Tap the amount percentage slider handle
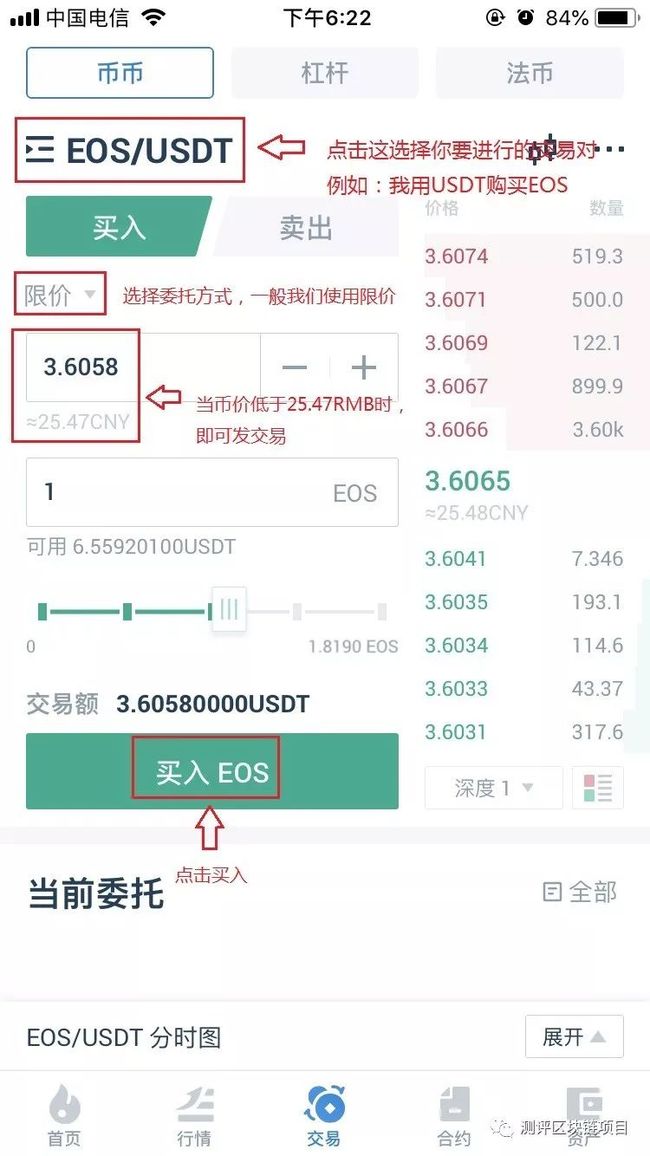This screenshot has width=650, height=1156. pos(228,609)
